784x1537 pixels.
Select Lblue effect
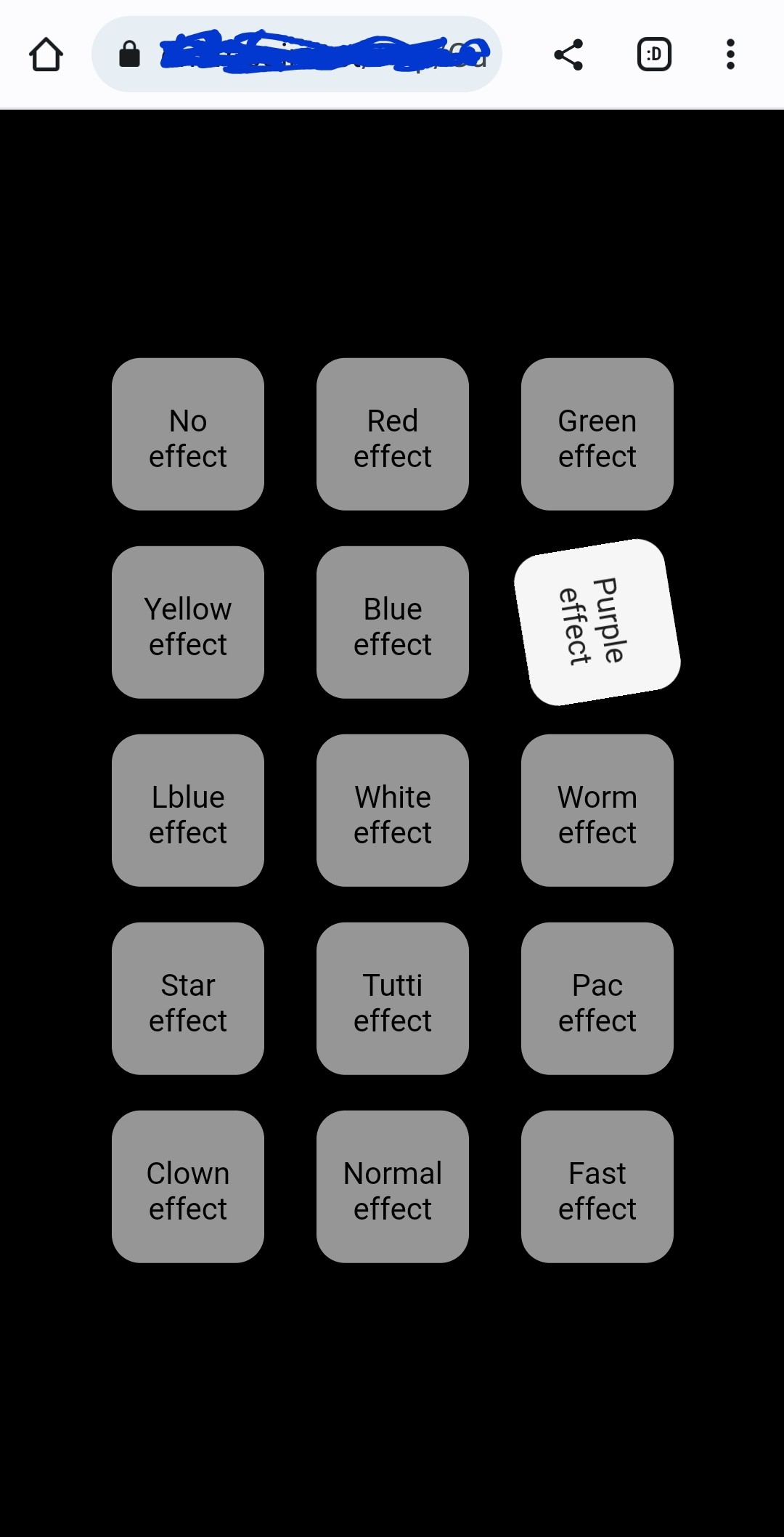pyautogui.click(x=188, y=811)
